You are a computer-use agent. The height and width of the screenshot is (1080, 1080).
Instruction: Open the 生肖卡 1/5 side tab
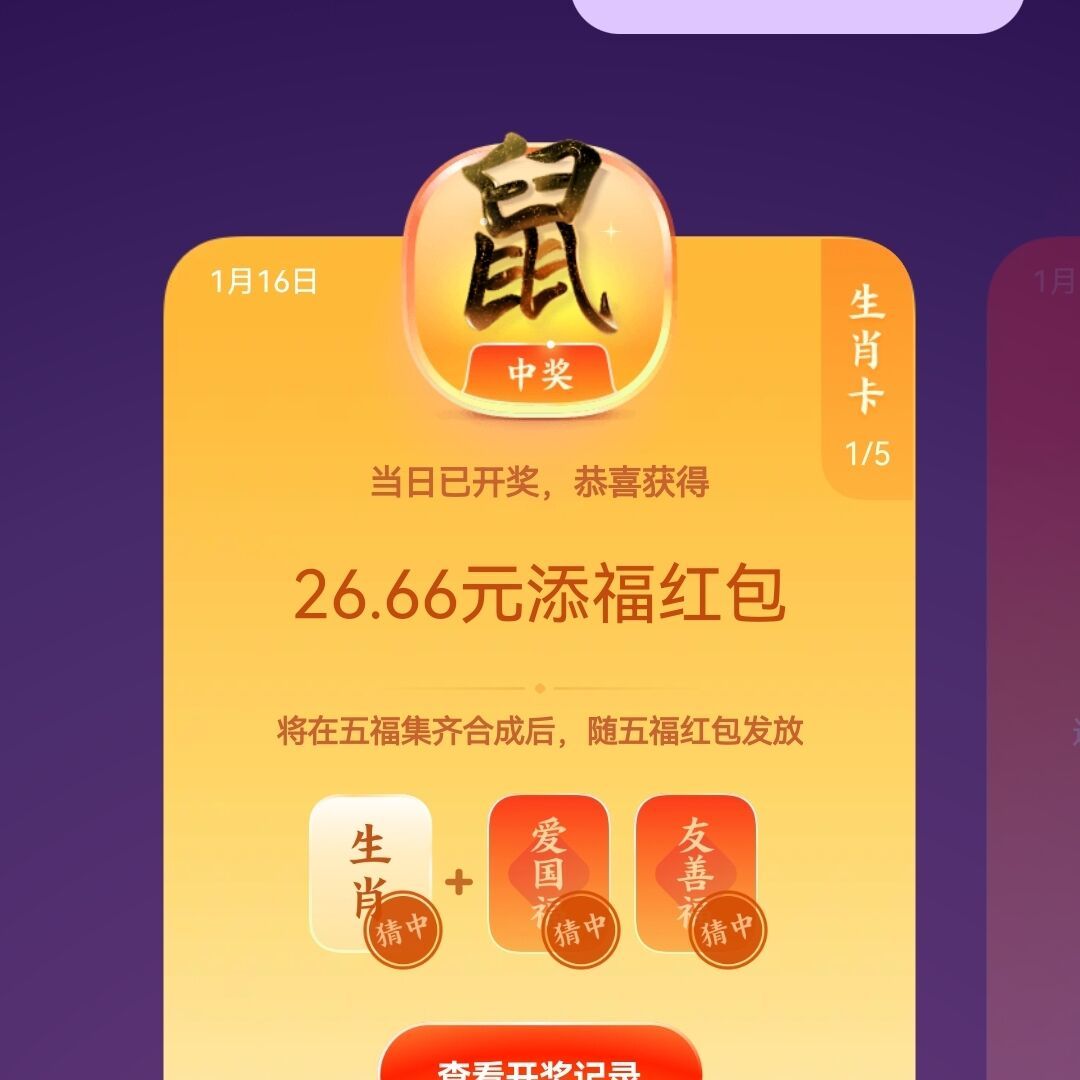pyautogui.click(x=867, y=370)
